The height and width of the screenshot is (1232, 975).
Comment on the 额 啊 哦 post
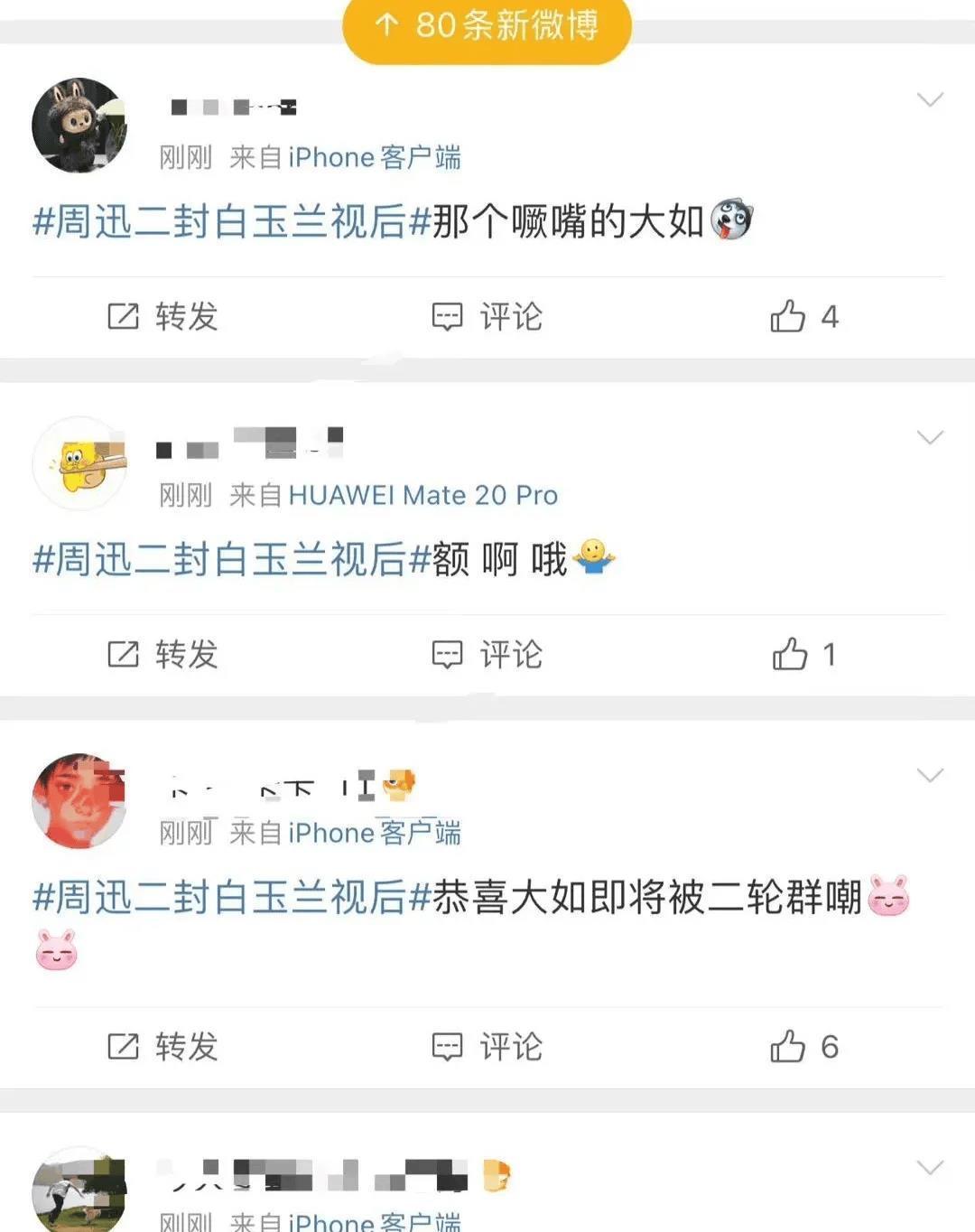pyautogui.click(x=487, y=655)
